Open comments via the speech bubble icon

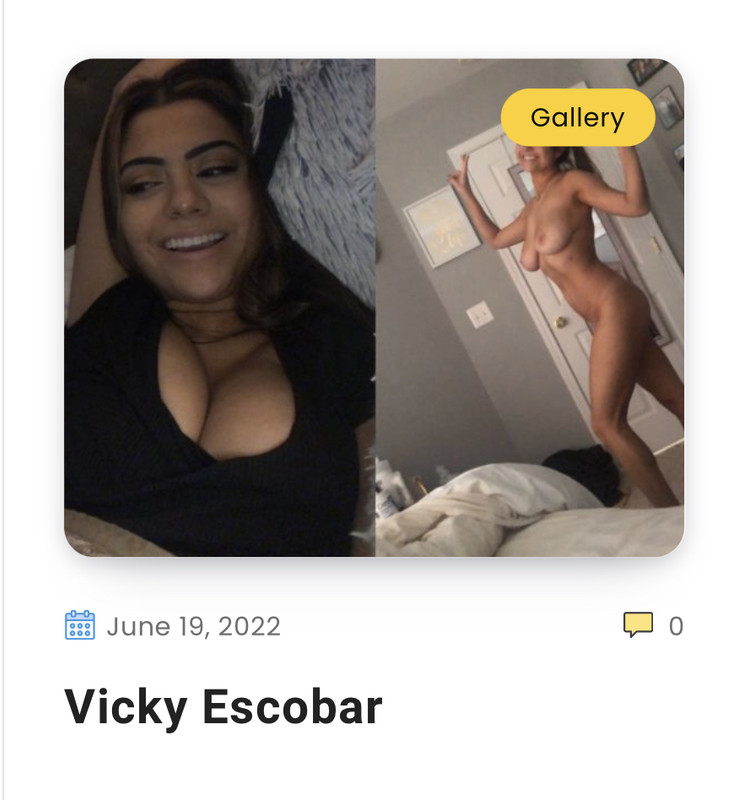[x=637, y=626]
